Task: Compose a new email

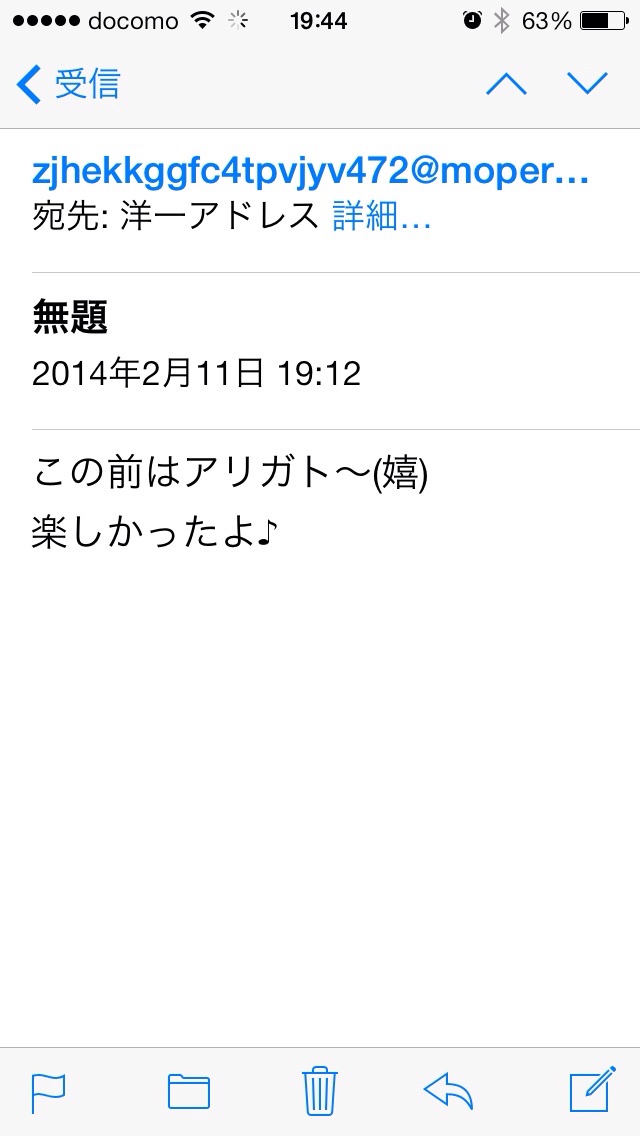Action: (591, 1090)
